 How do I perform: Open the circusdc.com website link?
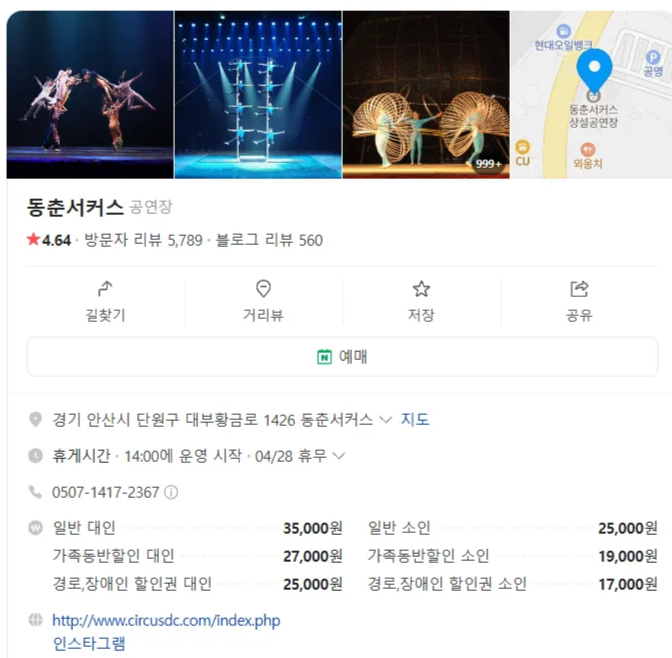[x=166, y=621]
